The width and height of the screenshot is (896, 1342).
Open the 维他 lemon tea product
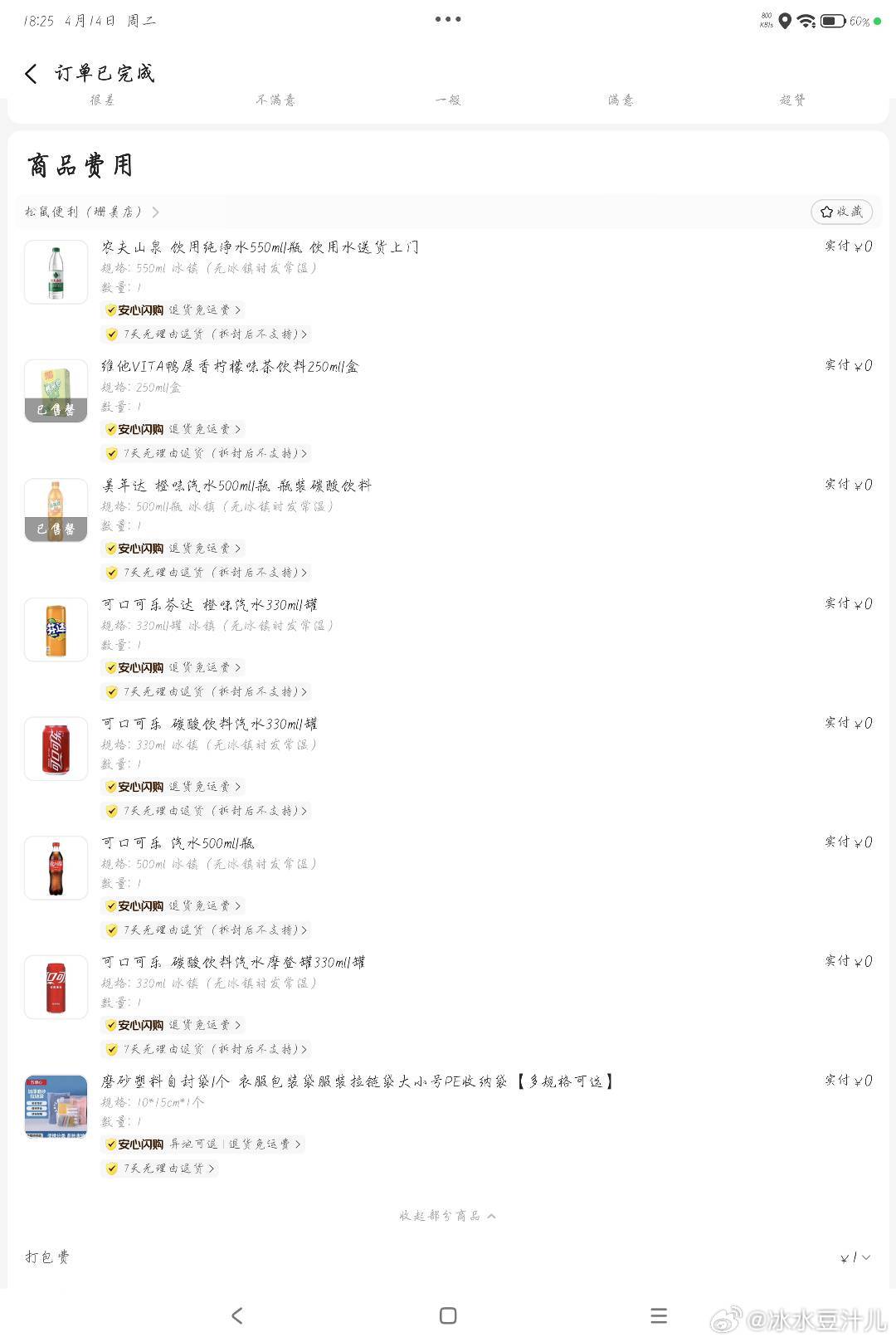coord(230,367)
